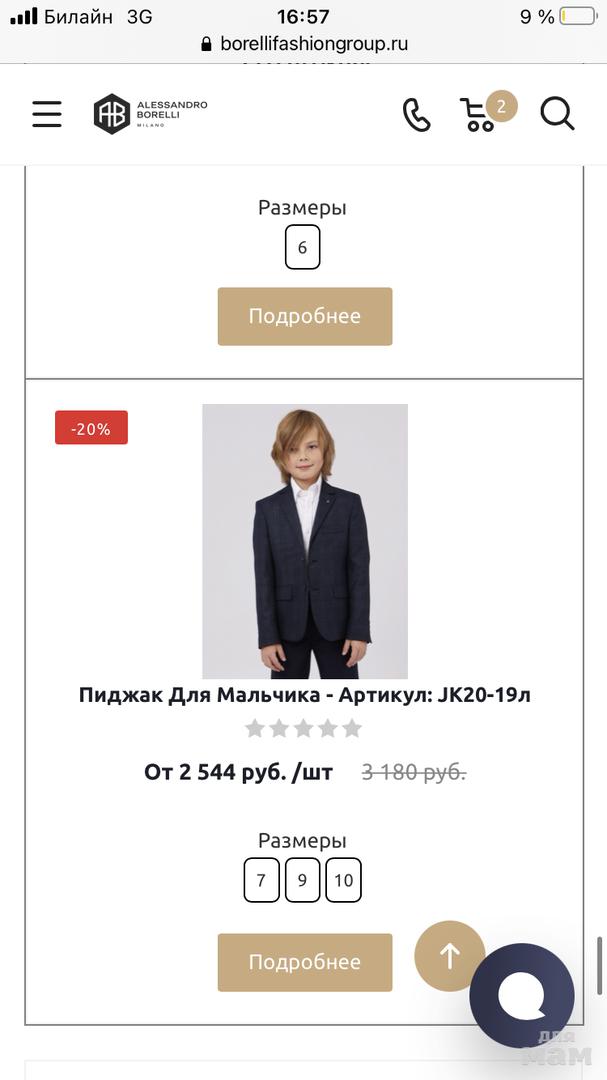607x1080 pixels.
Task: Tap Подробнее for jacket JK20-19л
Action: pyautogui.click(x=304, y=962)
